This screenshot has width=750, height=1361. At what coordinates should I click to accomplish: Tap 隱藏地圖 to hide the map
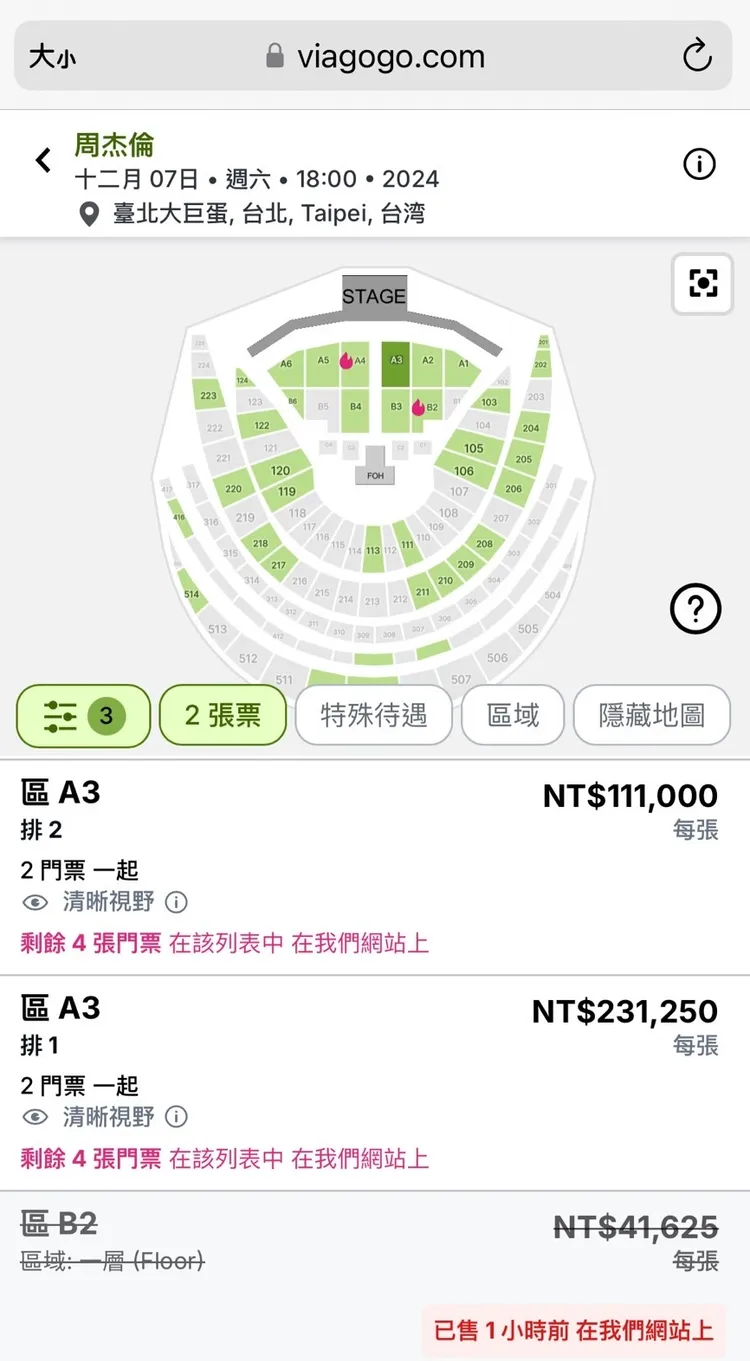click(x=651, y=716)
